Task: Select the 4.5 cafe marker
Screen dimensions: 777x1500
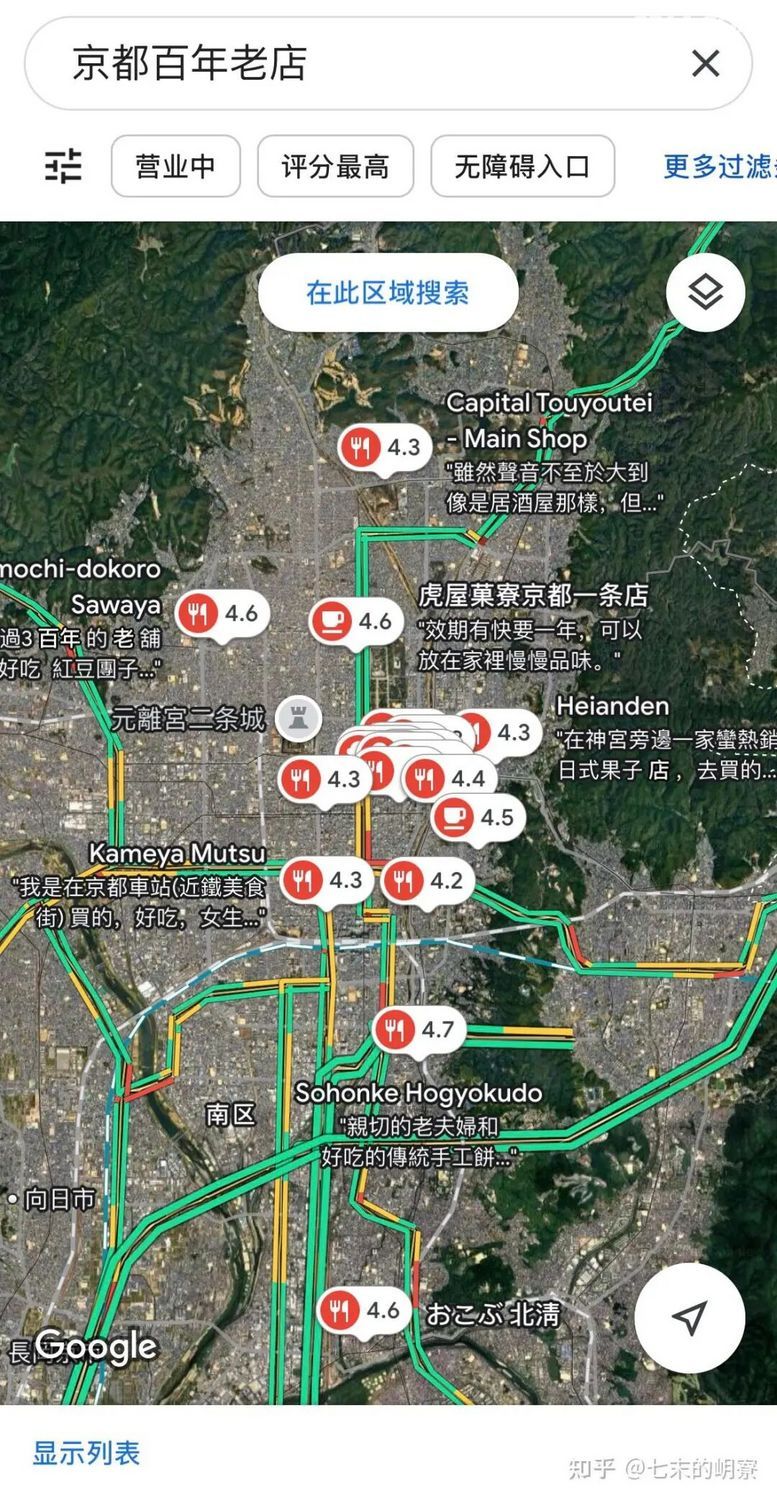Action: click(478, 817)
